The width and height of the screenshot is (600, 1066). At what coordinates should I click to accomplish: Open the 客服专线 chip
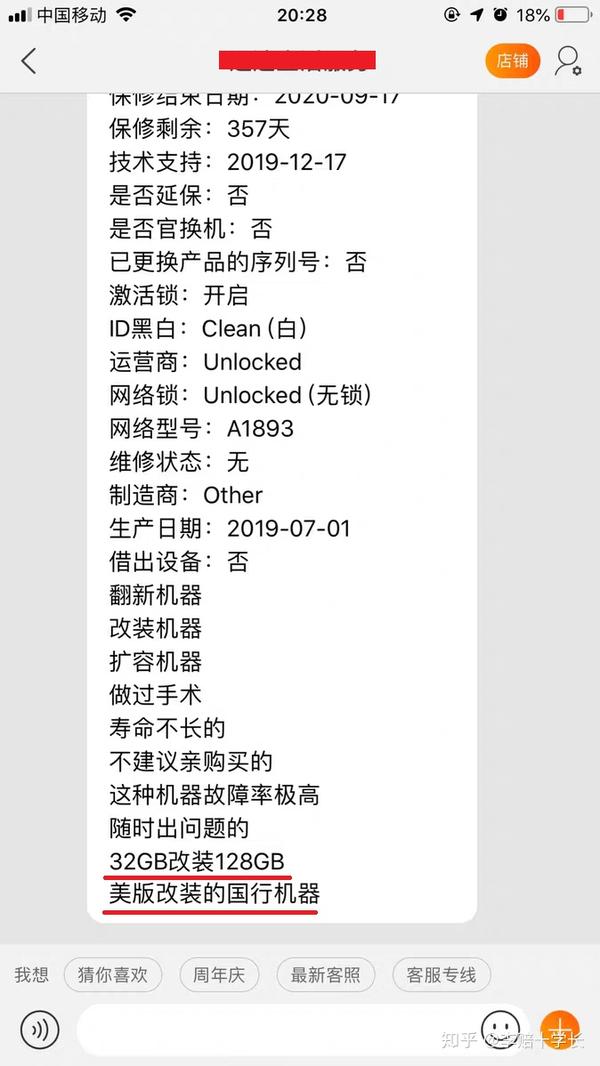point(441,975)
